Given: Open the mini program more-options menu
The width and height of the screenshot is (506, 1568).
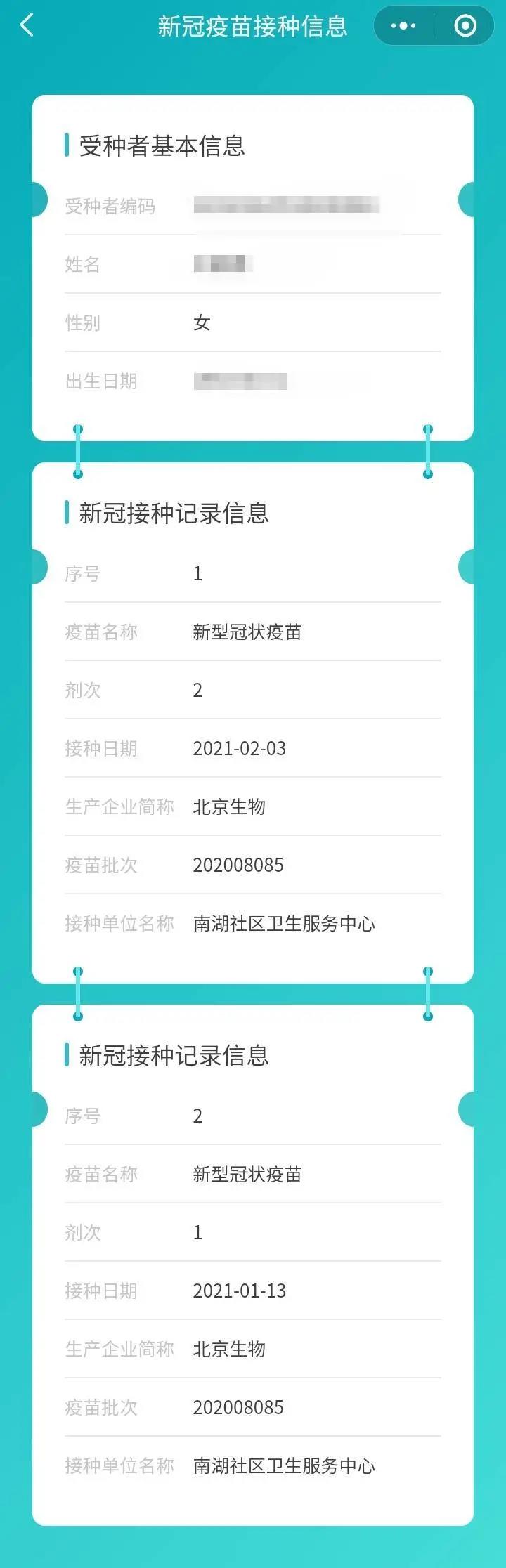Looking at the screenshot, I should pos(403,26).
